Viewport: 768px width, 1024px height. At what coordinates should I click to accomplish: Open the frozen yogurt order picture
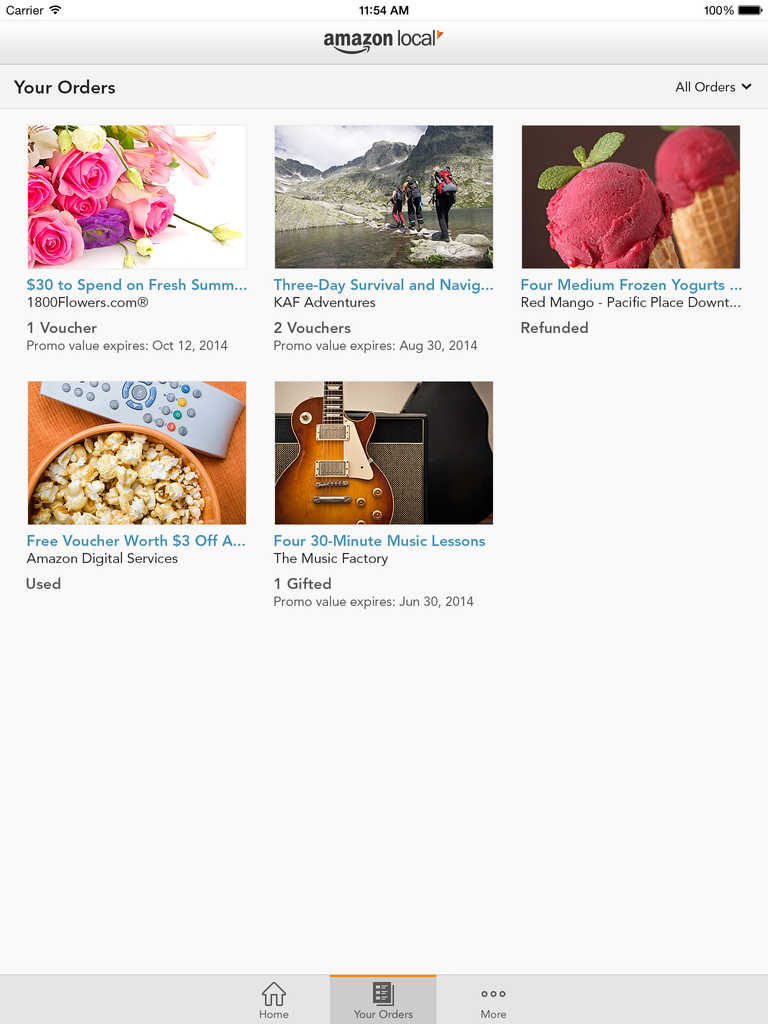pos(630,197)
